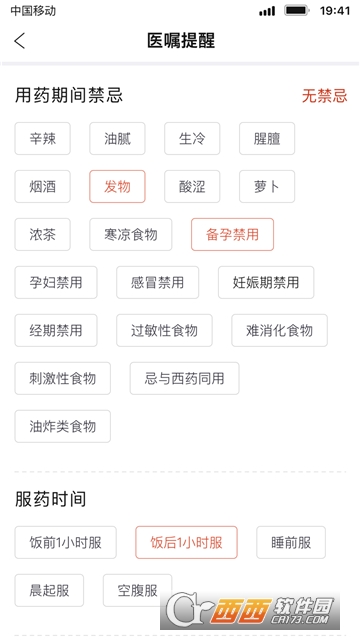The image size is (360, 640).
Task: Go back from 医嘱提醒 page
Action: click(20, 41)
